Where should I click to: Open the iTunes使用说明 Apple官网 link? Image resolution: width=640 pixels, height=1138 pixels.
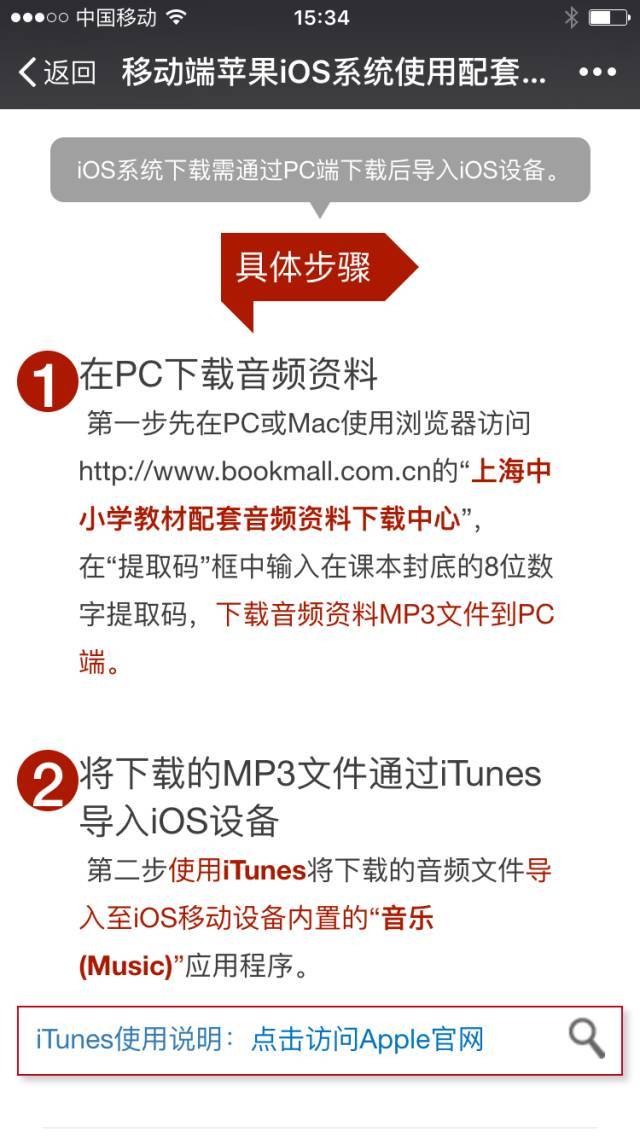click(320, 1040)
